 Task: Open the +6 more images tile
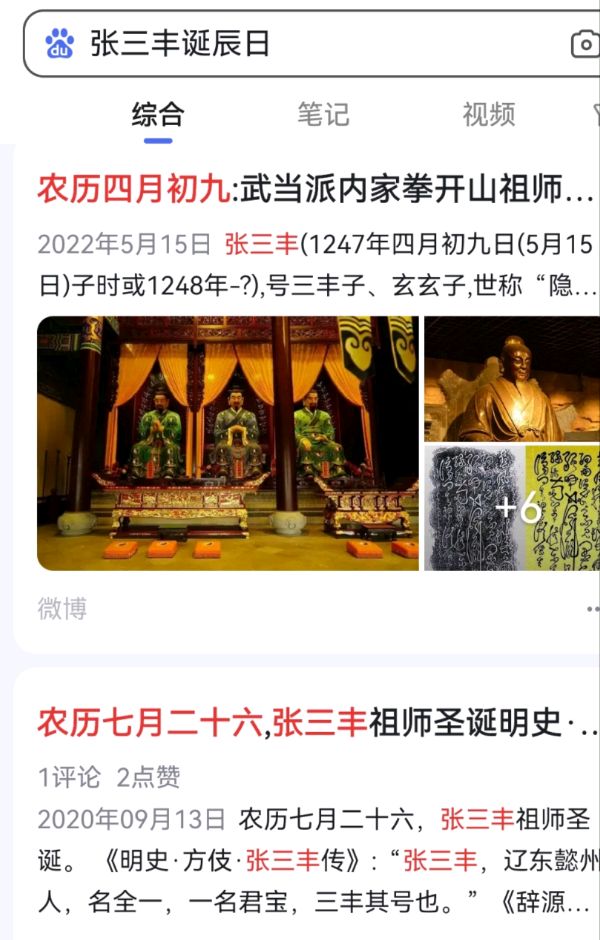point(512,508)
